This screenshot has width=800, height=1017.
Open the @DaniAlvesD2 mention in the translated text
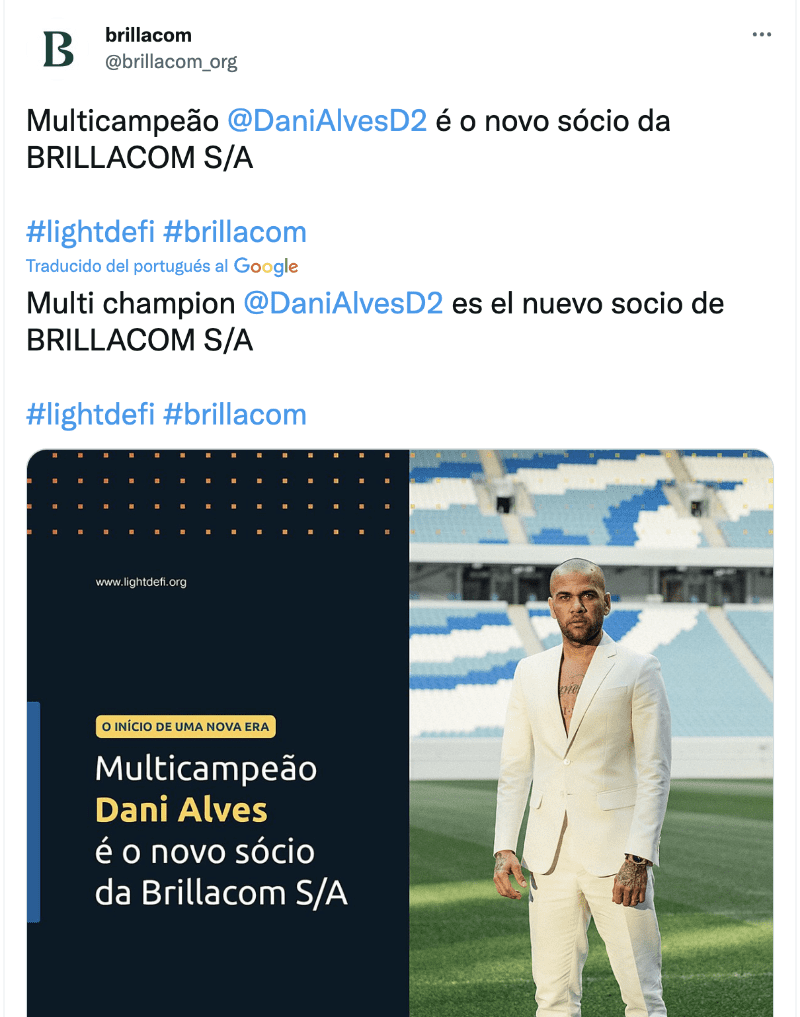click(343, 304)
